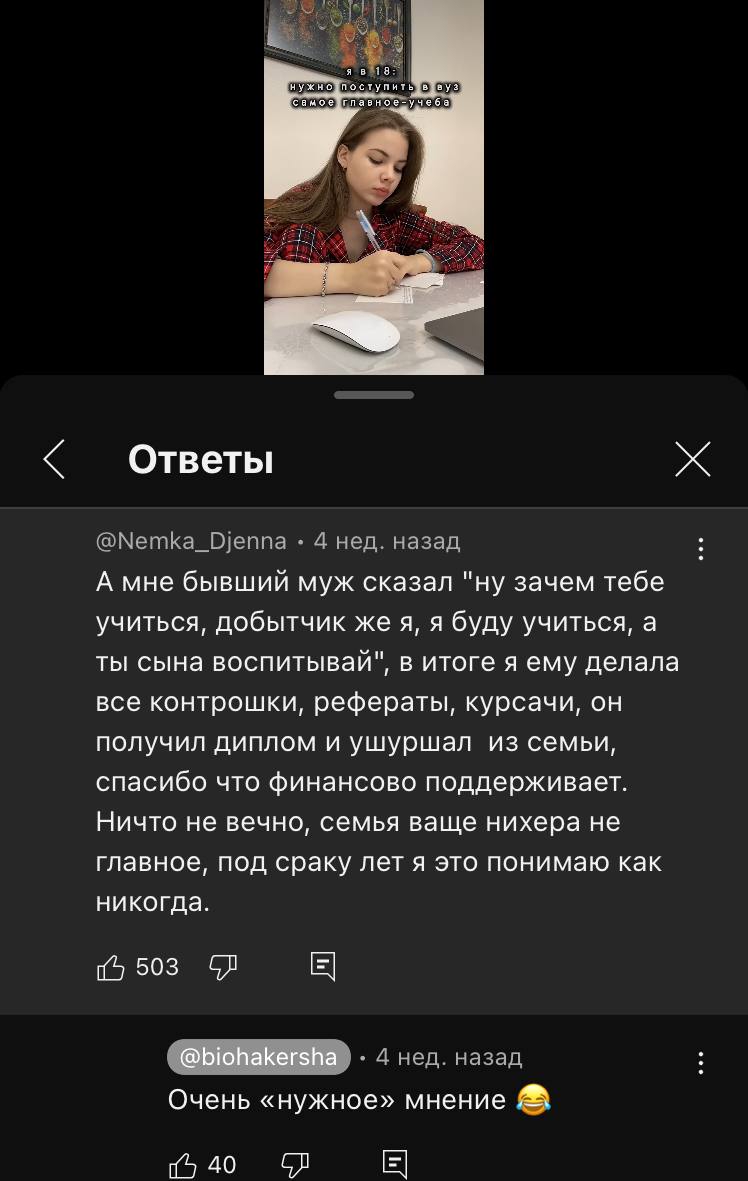The width and height of the screenshot is (748, 1181).
Task: Reply to biohakersha's comment
Action: [x=395, y=1163]
